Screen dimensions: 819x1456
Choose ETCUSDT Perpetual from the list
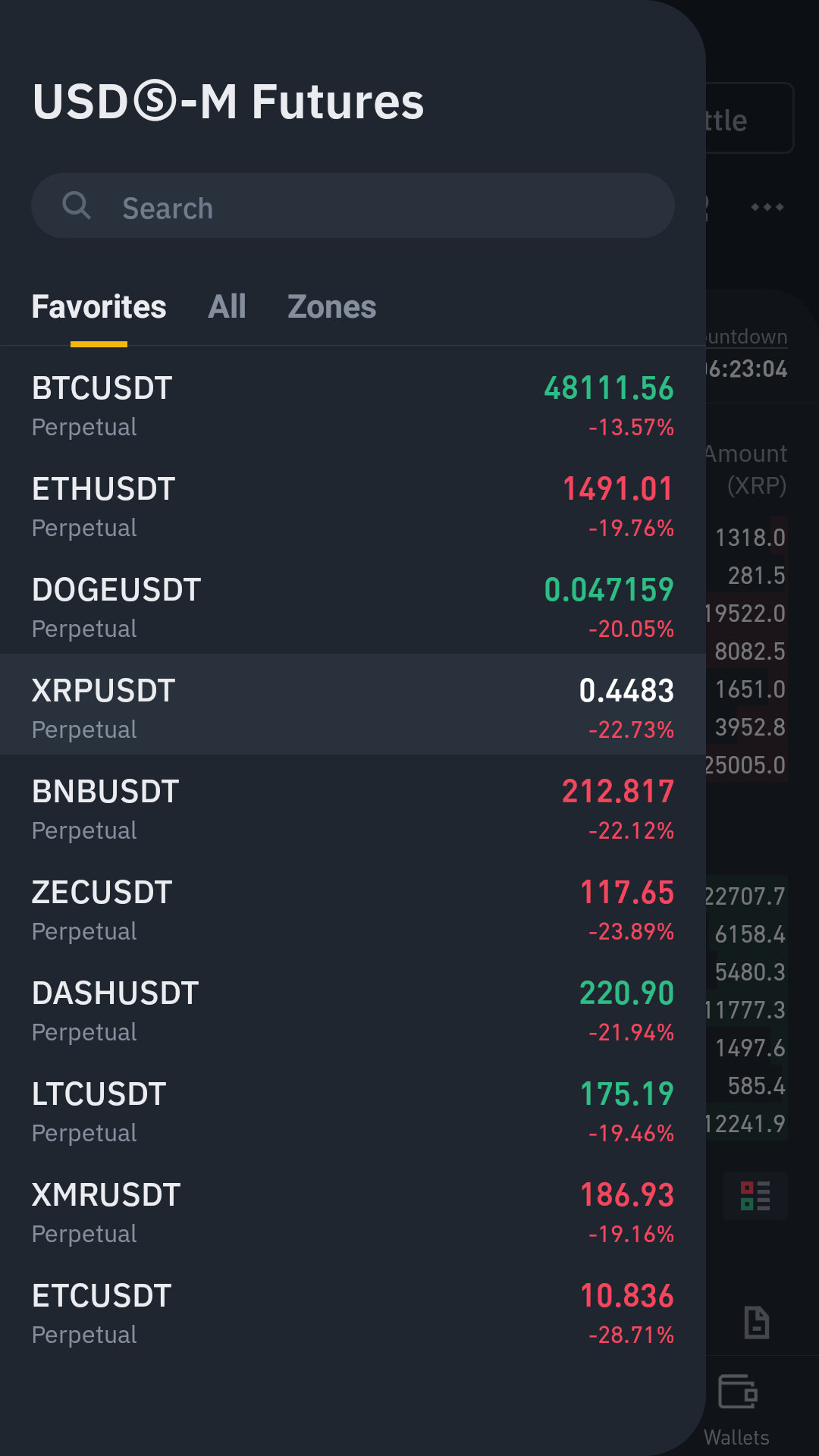tap(353, 1313)
